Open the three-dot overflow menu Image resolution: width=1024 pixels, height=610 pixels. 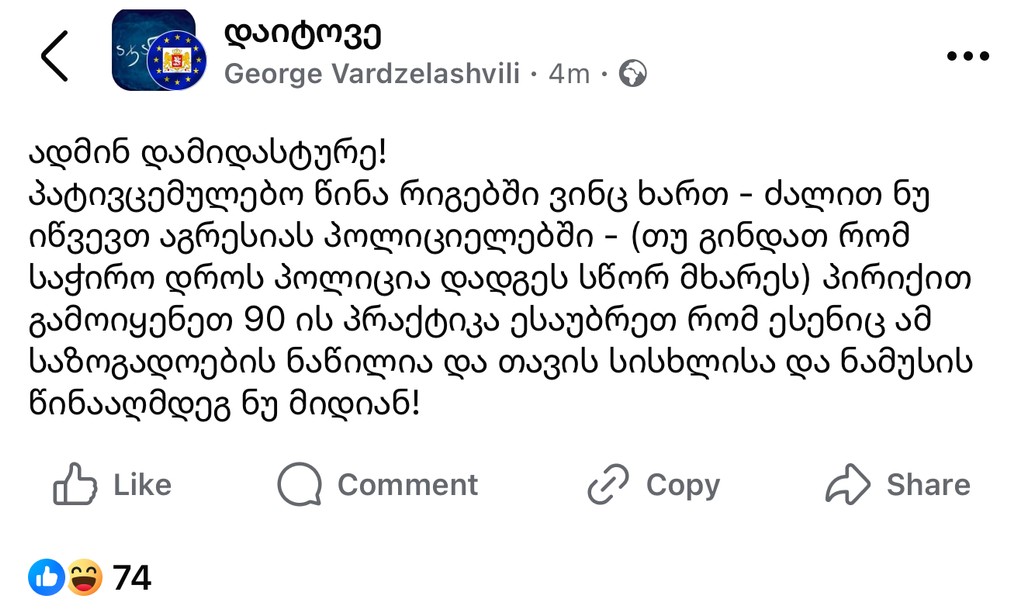tap(966, 56)
